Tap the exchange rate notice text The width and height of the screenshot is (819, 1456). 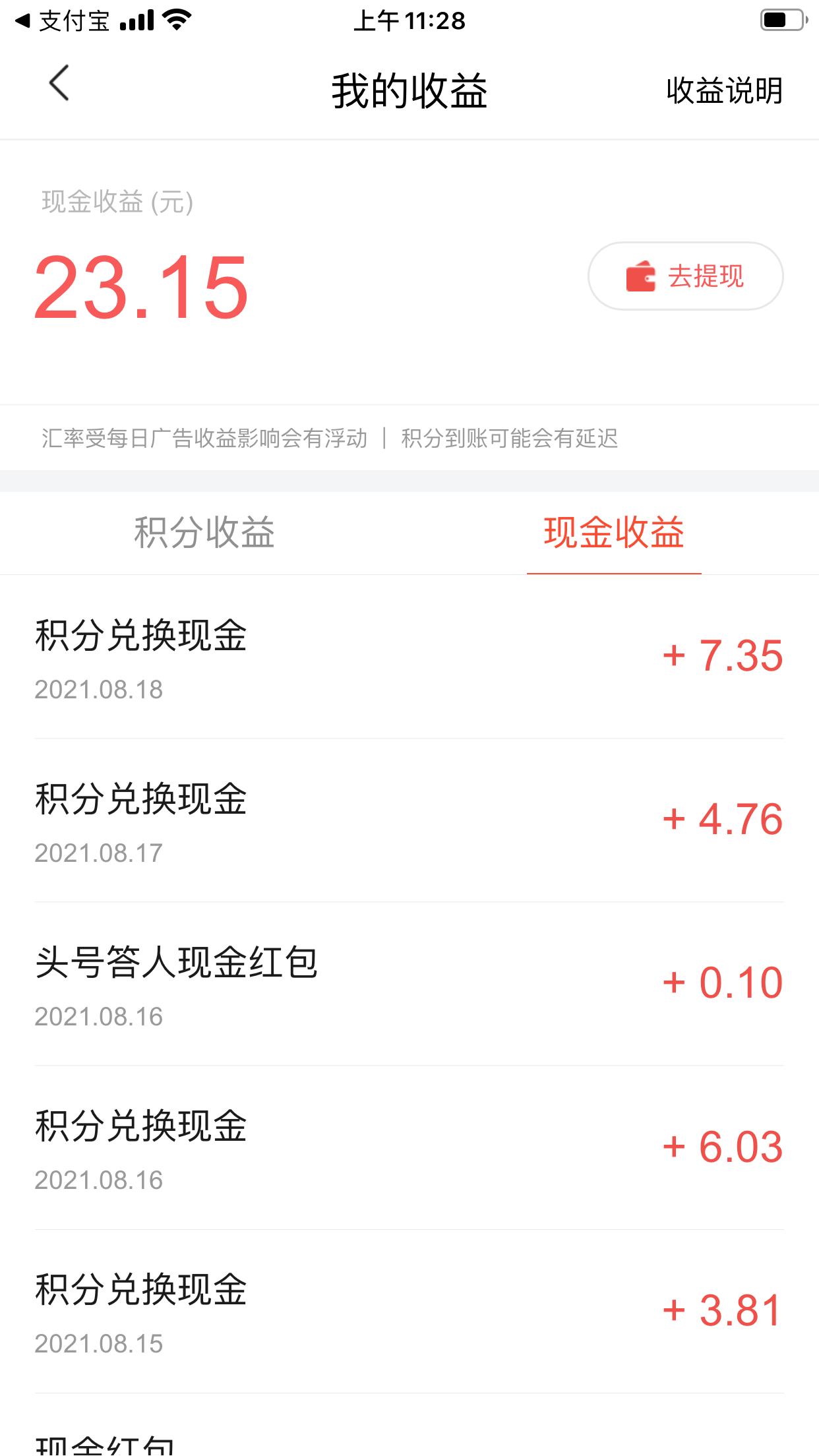pos(330,437)
